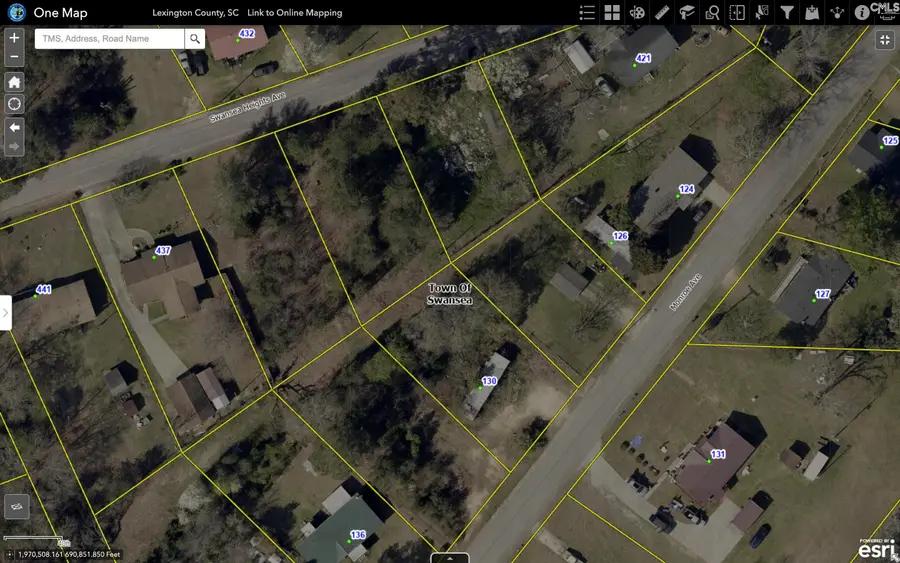This screenshot has width=900, height=563.
Task: Toggle fullscreen map view
Action: (x=884, y=40)
